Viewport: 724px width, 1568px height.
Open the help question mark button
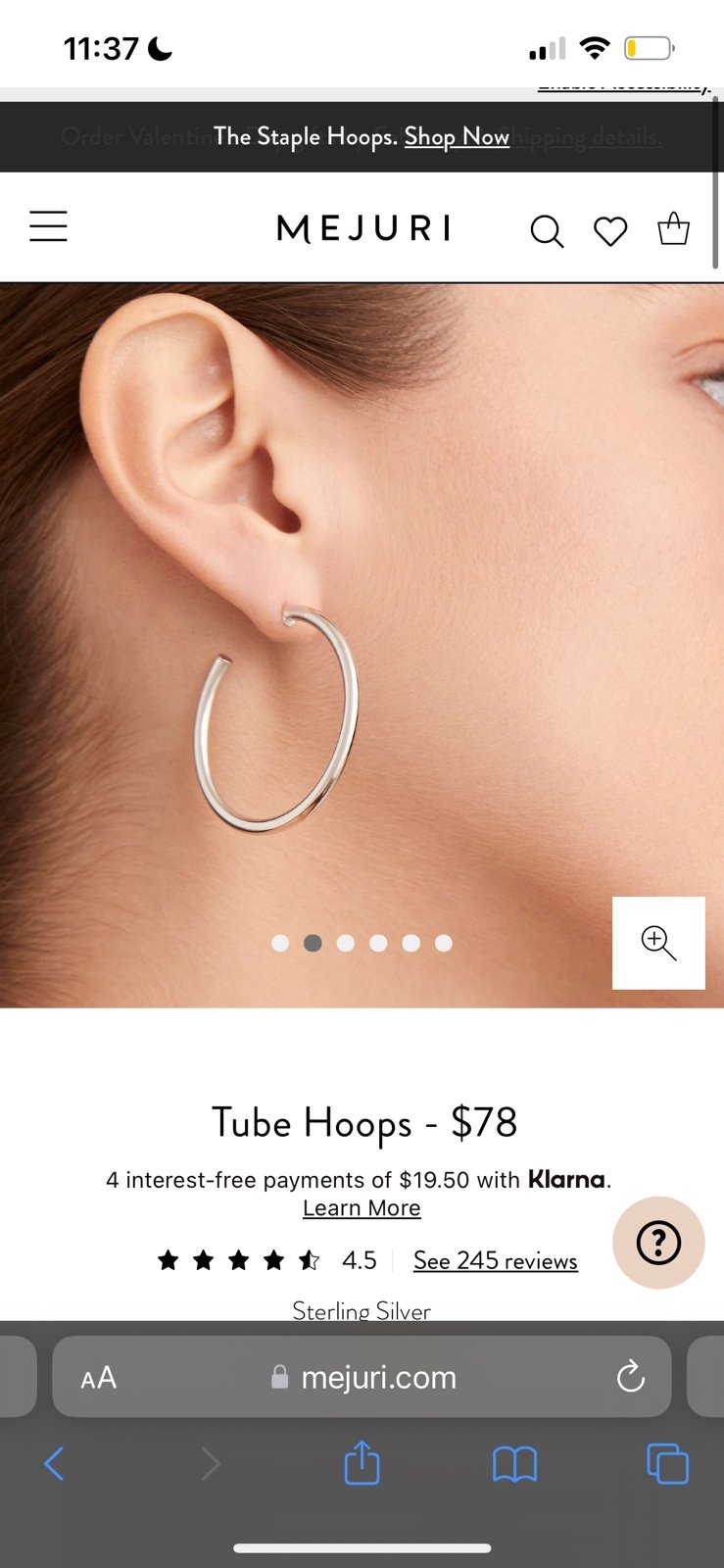click(x=658, y=1243)
